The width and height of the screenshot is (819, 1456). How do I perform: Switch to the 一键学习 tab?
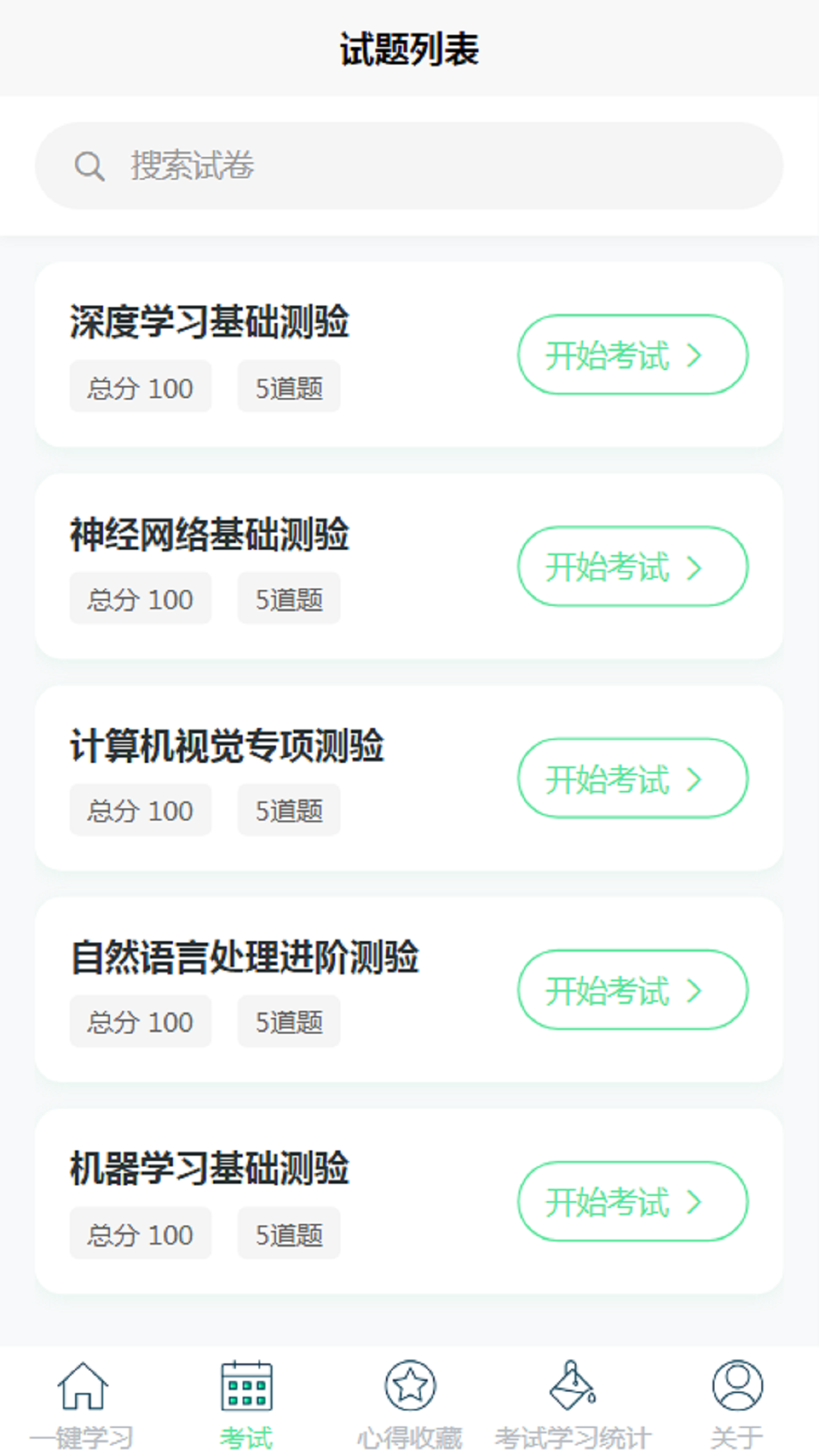tap(82, 1404)
